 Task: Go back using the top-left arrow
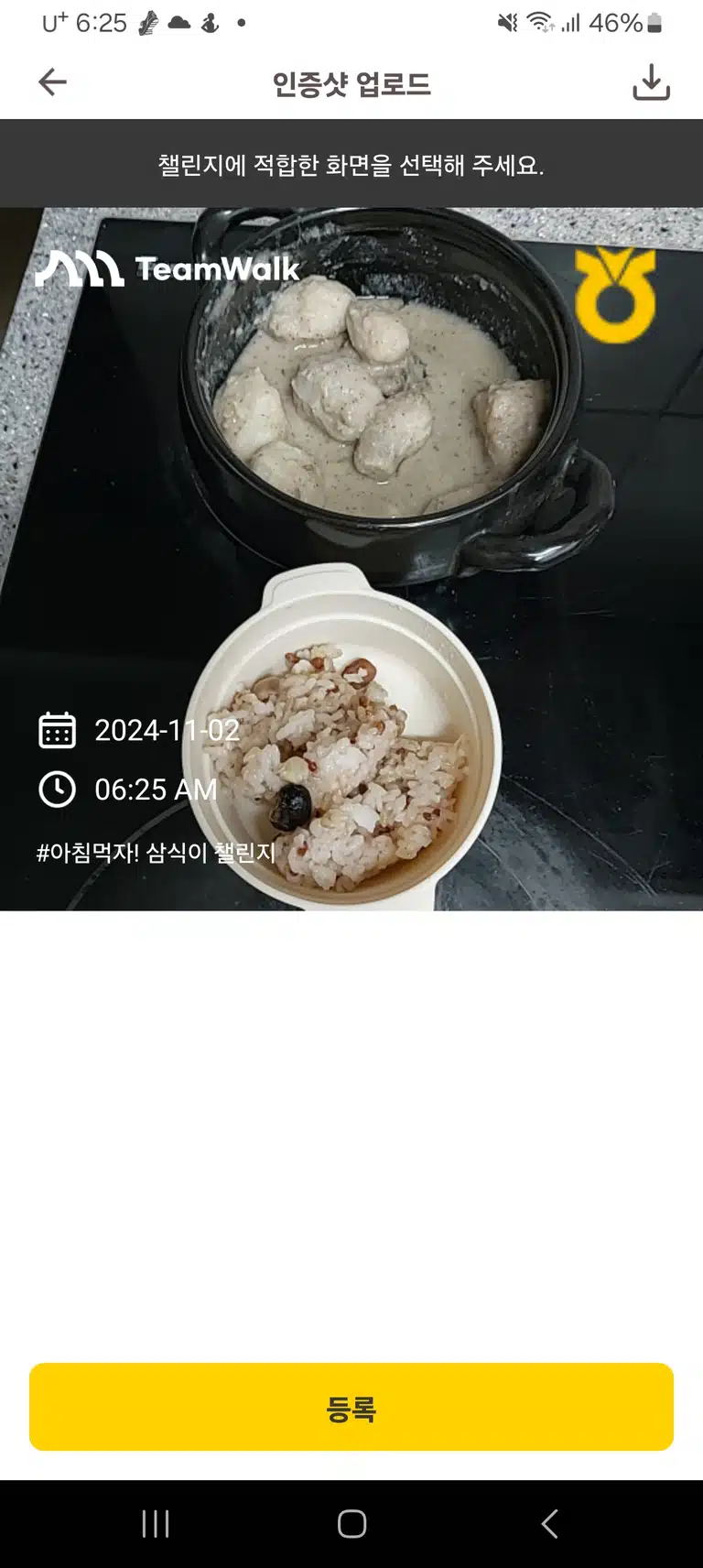pyautogui.click(x=52, y=82)
